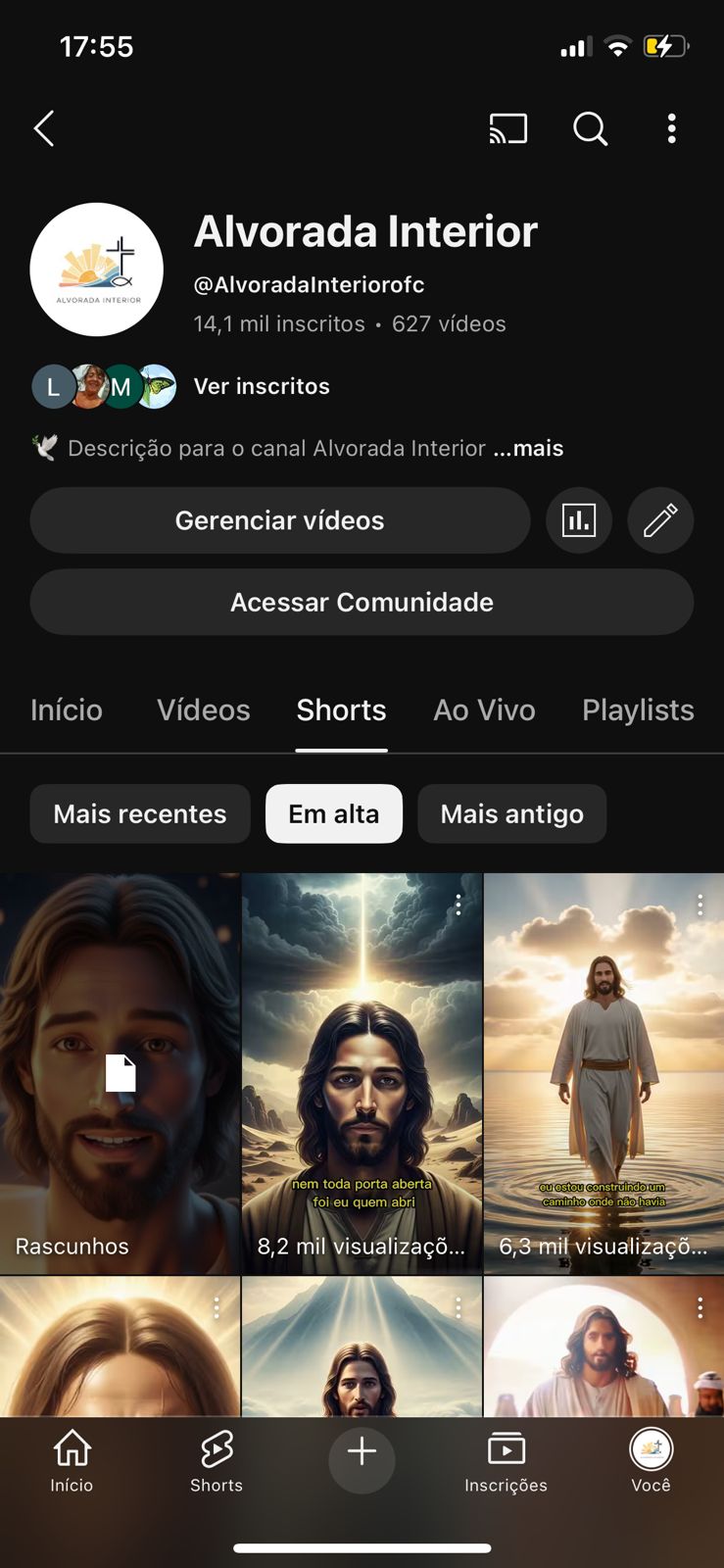Viewport: 724px width, 1568px height.
Task: Switch to the Ao Vivo tab
Action: point(484,710)
